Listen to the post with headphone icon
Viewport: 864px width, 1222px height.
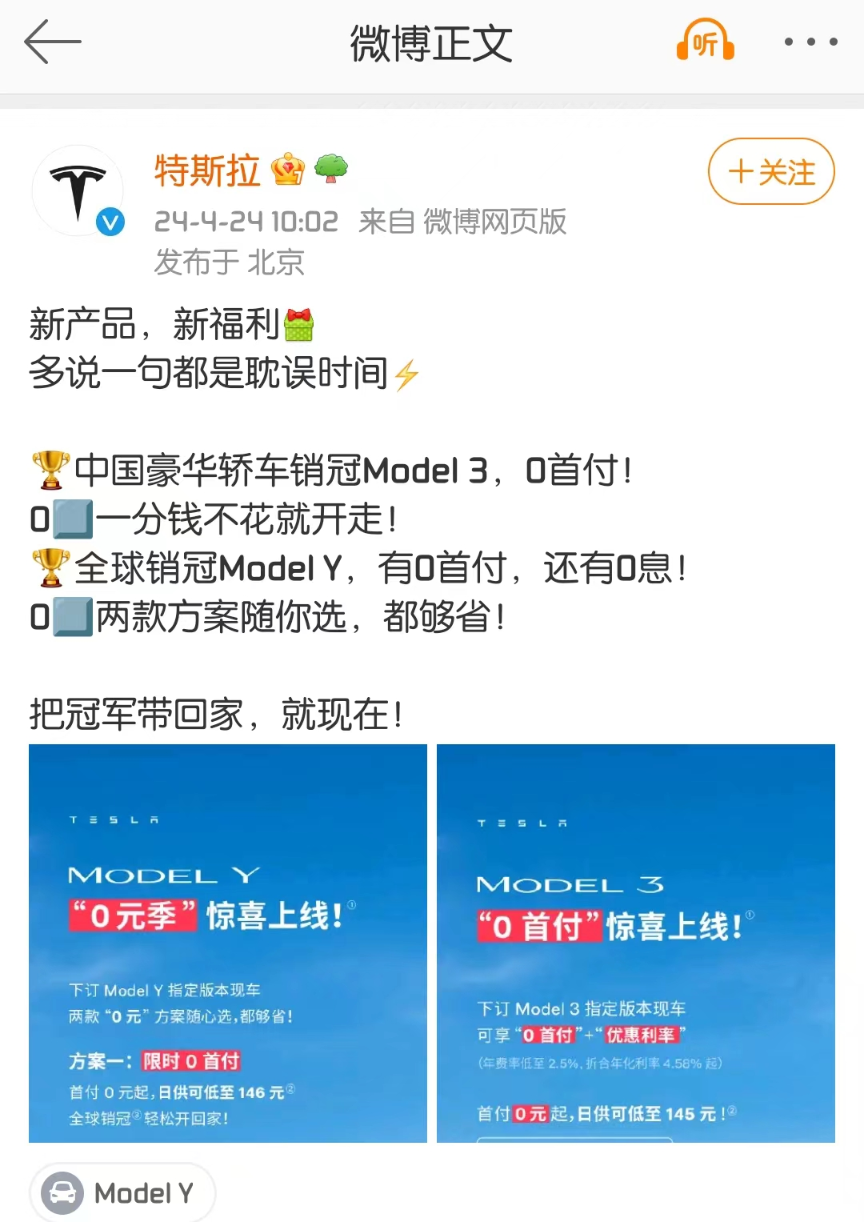tap(705, 42)
